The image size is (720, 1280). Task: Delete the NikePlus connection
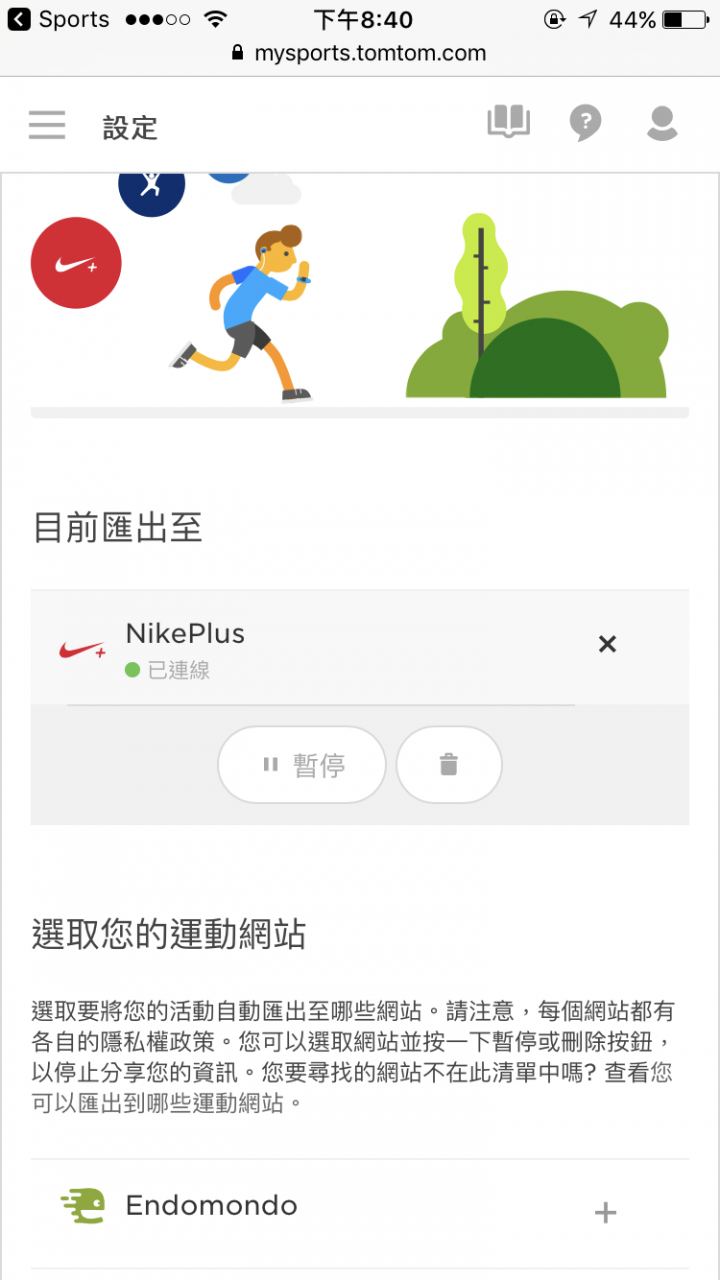[449, 765]
